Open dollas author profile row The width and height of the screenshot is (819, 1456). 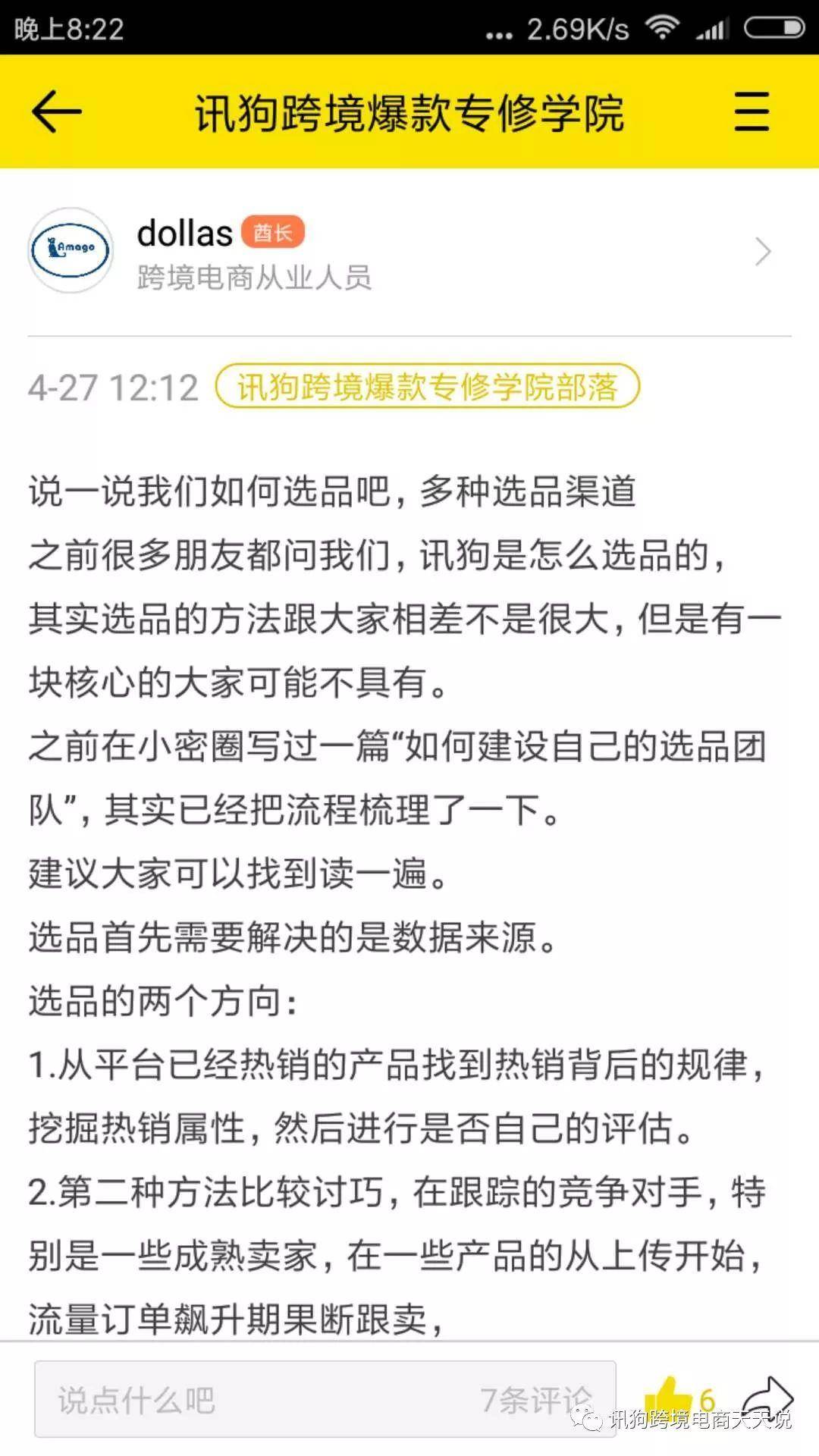click(x=409, y=251)
